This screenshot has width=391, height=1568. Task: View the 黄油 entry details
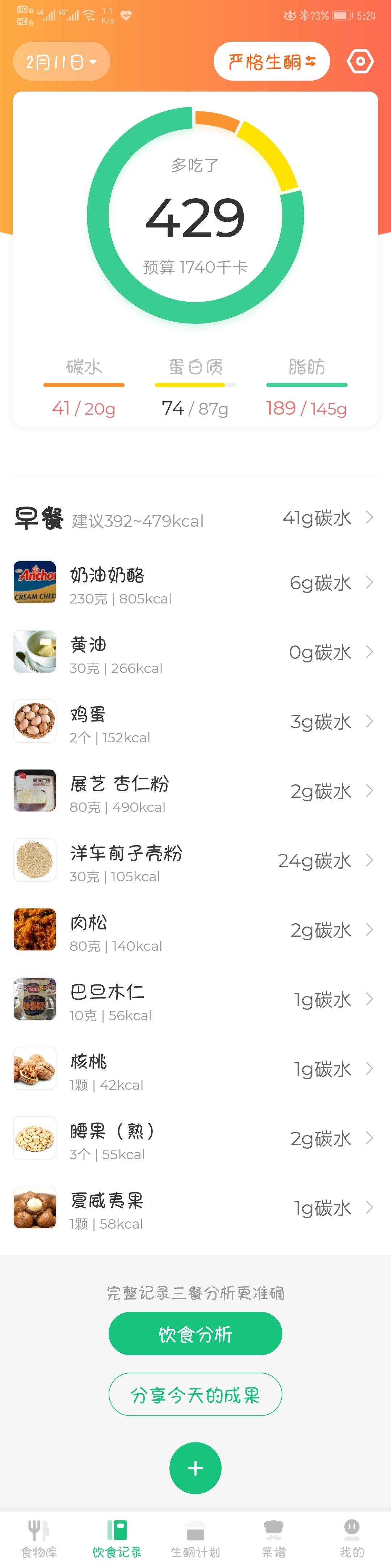[x=195, y=653]
